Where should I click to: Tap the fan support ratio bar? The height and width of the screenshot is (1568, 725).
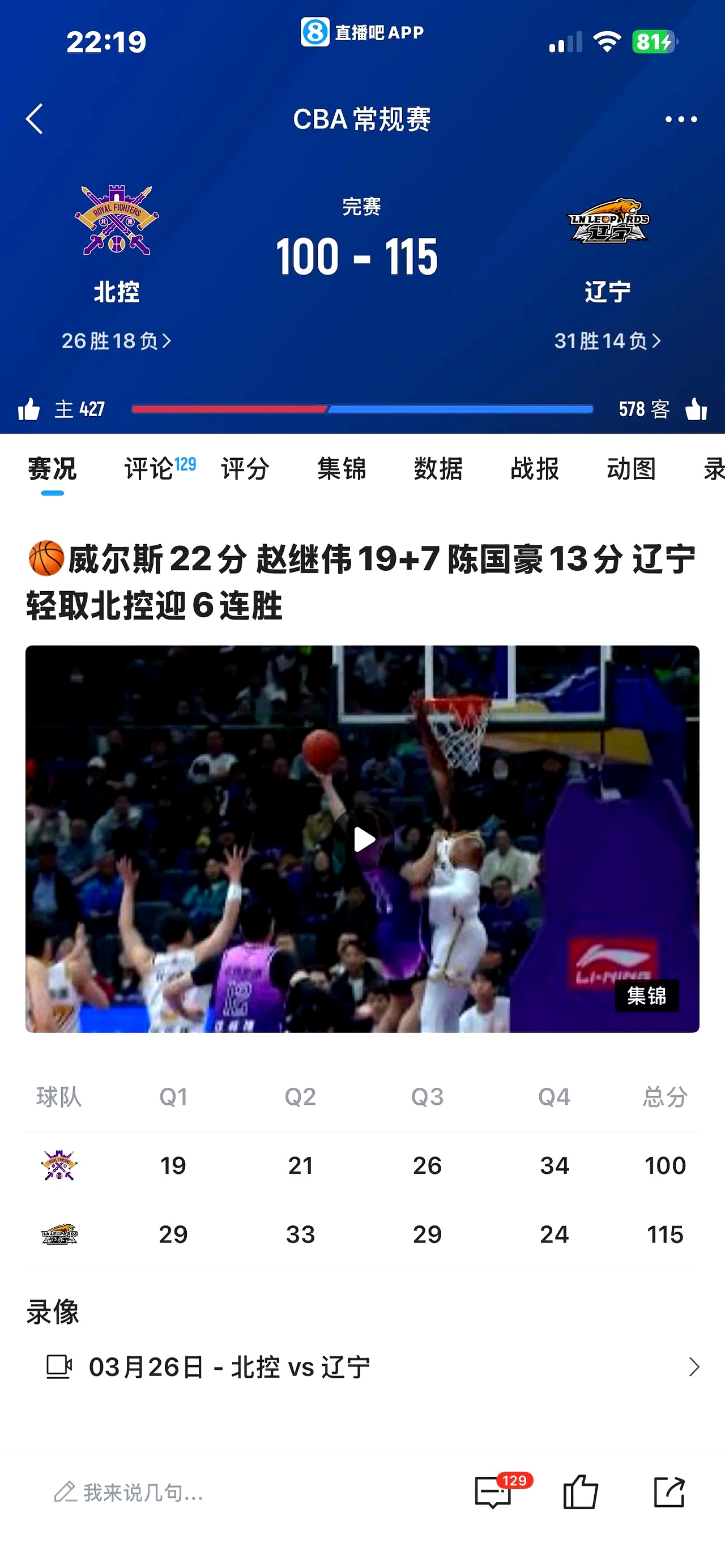pos(362,409)
